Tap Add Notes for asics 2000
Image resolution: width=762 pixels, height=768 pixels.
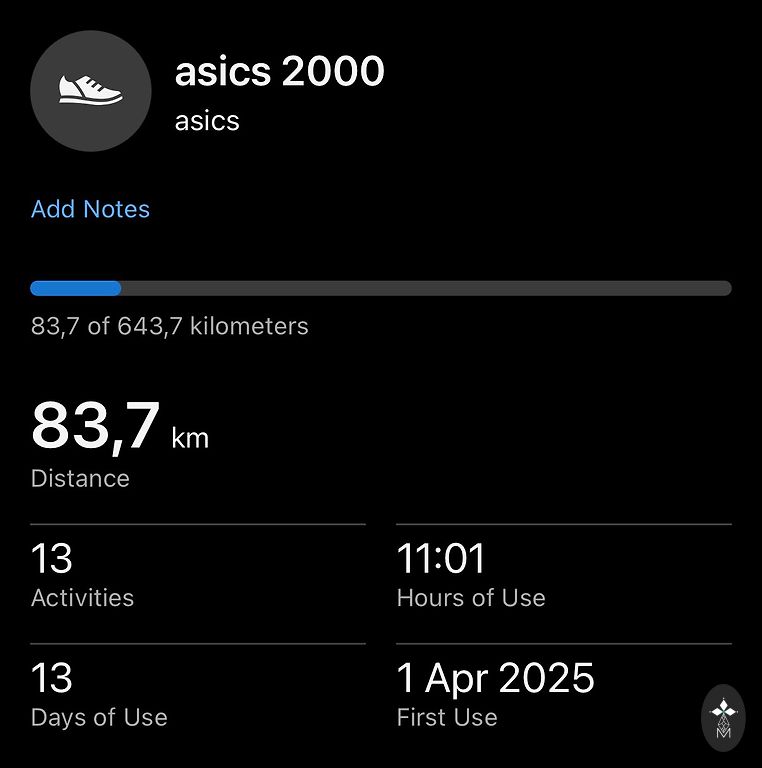coord(90,209)
